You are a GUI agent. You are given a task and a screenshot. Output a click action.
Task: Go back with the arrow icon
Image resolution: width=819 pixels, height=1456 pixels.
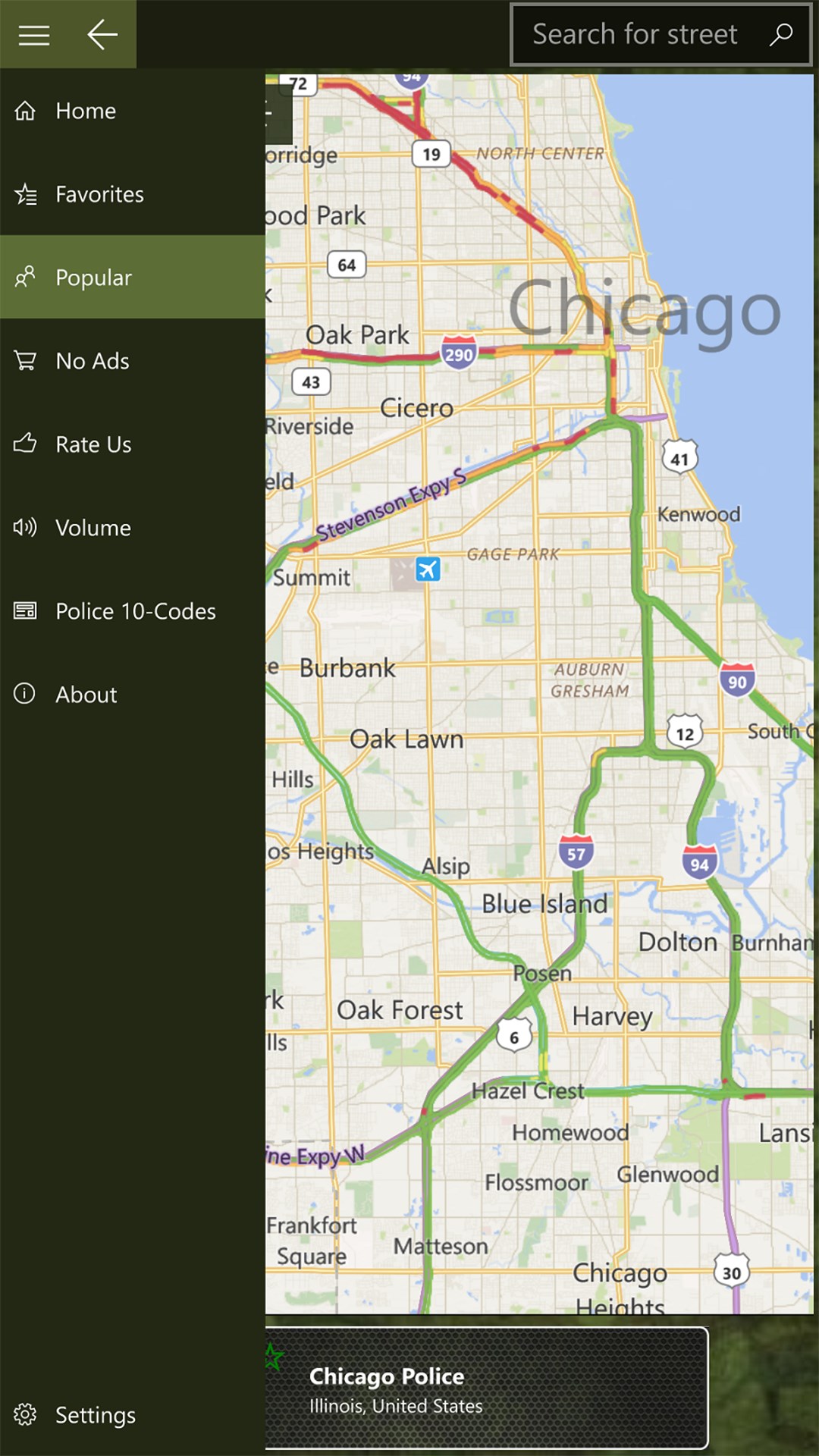[x=102, y=35]
